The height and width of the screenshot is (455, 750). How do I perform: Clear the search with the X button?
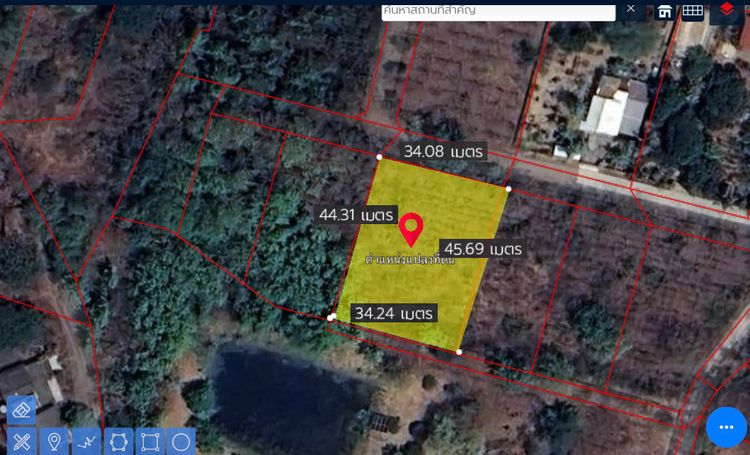click(x=630, y=9)
